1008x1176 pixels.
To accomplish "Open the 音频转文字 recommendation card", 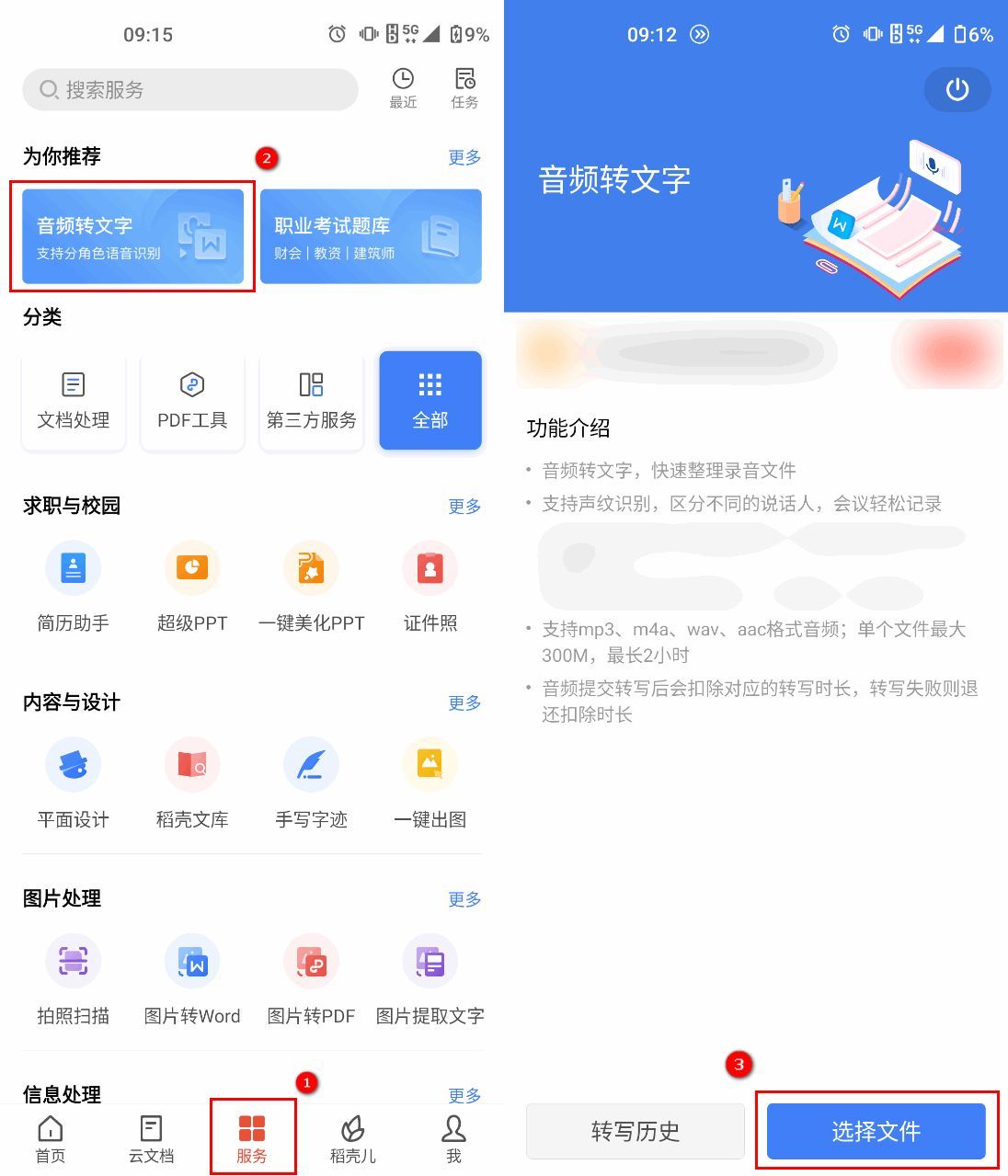I will [x=132, y=236].
